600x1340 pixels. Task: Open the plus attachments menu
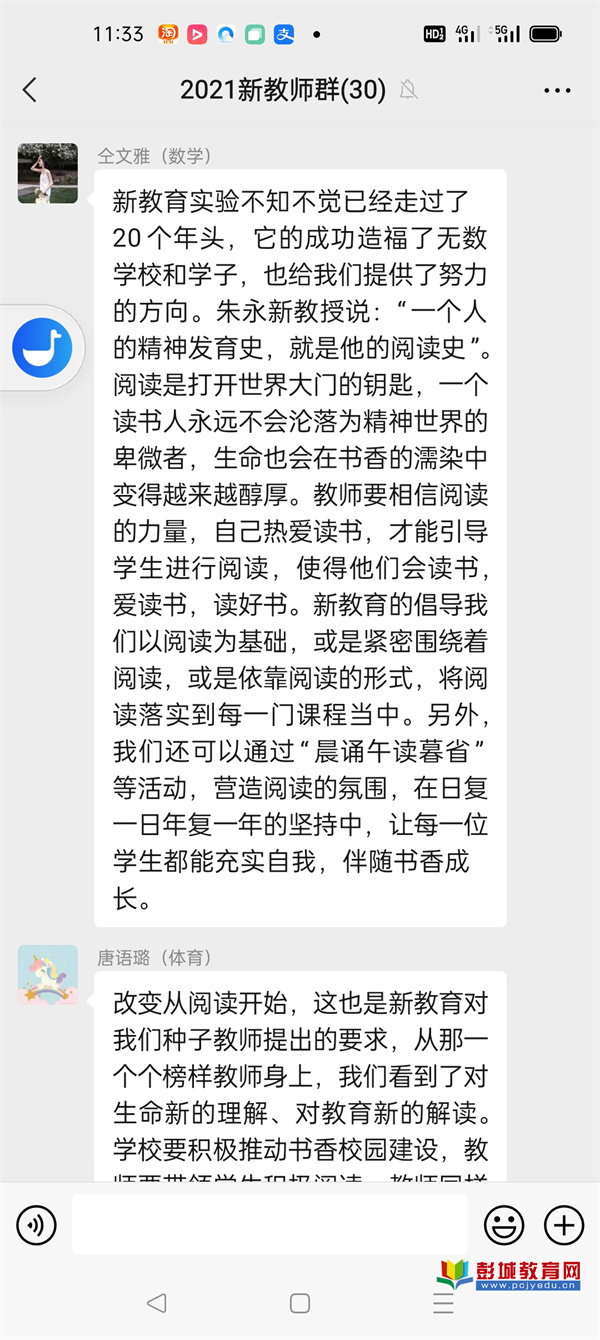pos(563,1225)
